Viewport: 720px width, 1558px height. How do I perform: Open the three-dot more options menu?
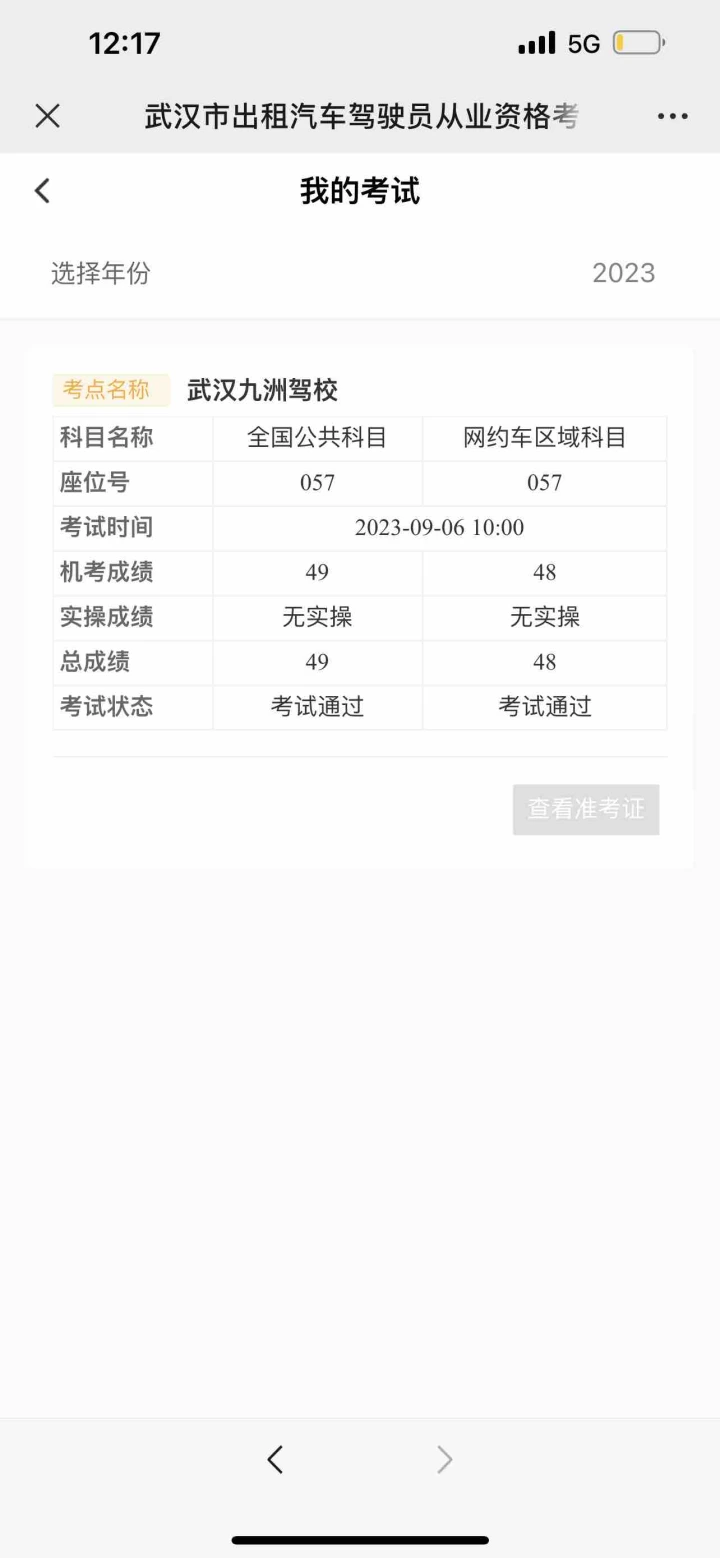(673, 116)
